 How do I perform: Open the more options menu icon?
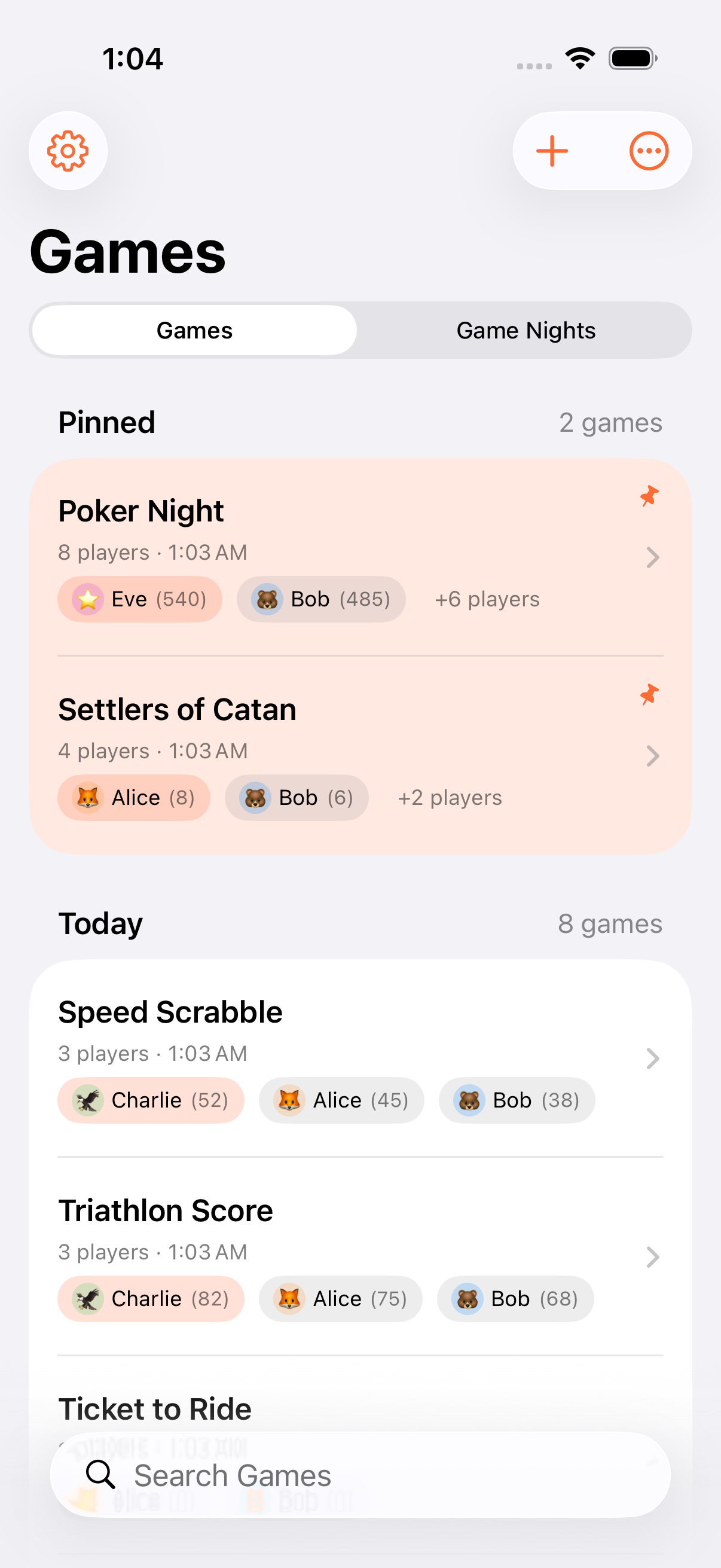point(649,150)
